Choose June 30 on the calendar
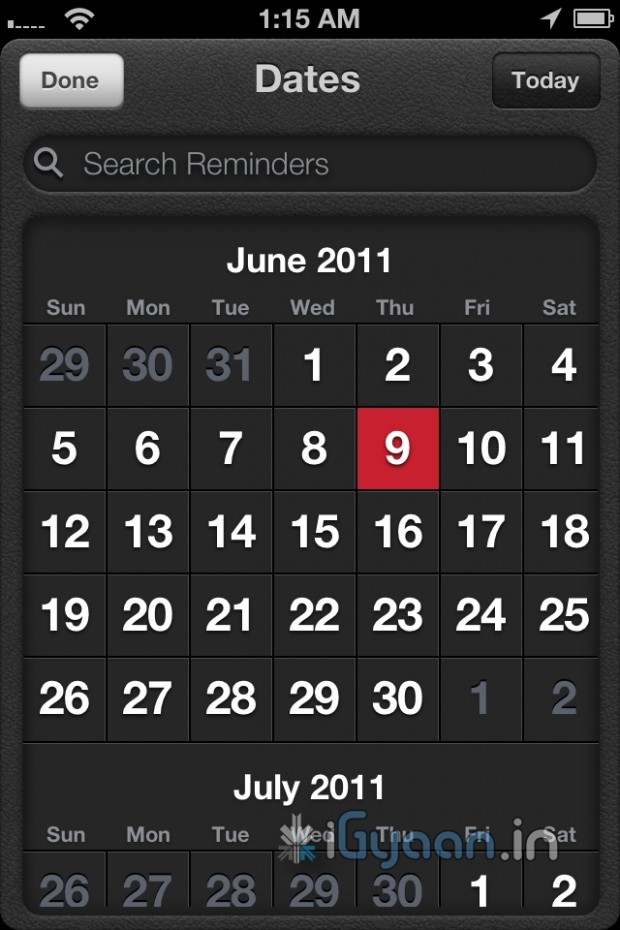 coord(398,699)
